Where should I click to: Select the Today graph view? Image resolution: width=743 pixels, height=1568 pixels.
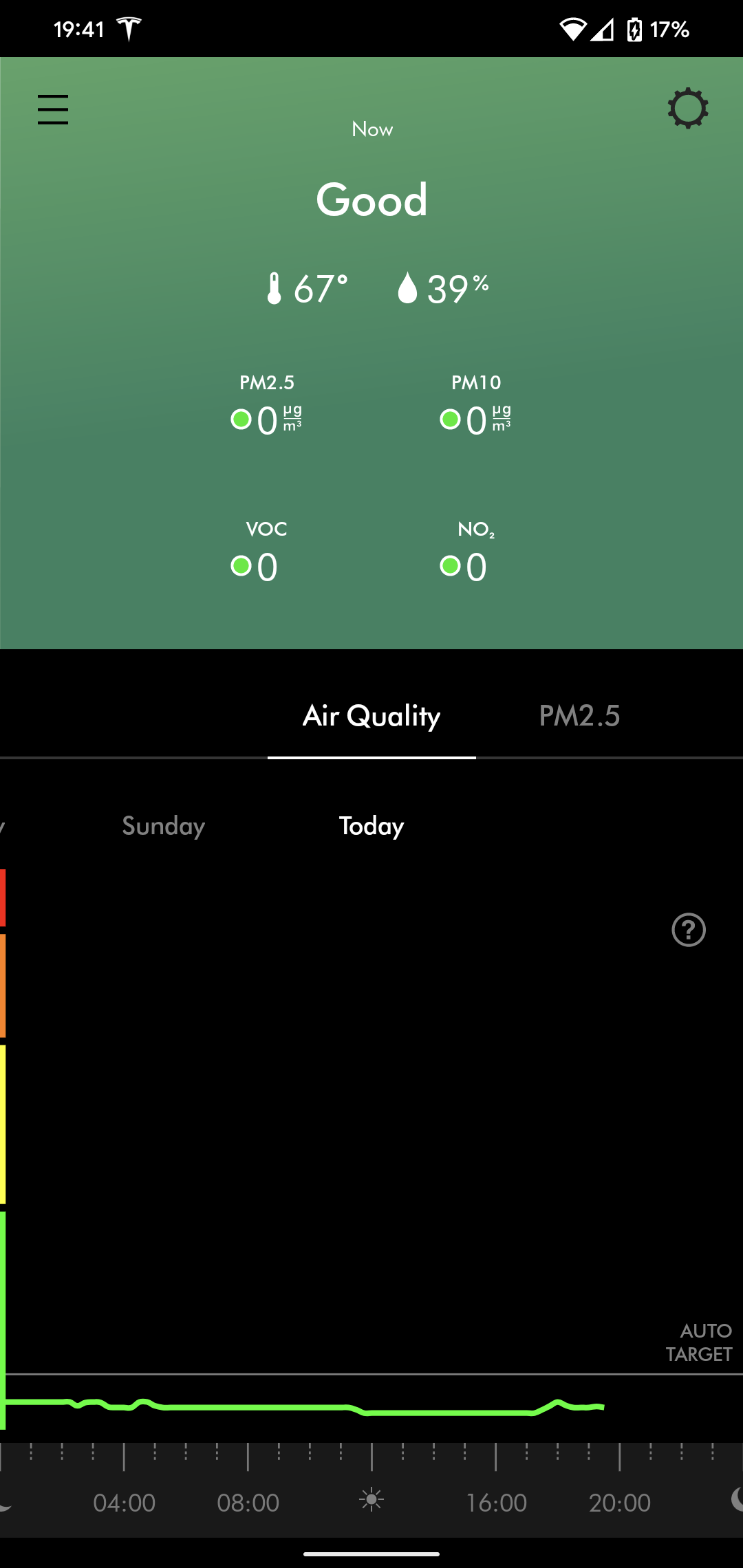point(371,826)
